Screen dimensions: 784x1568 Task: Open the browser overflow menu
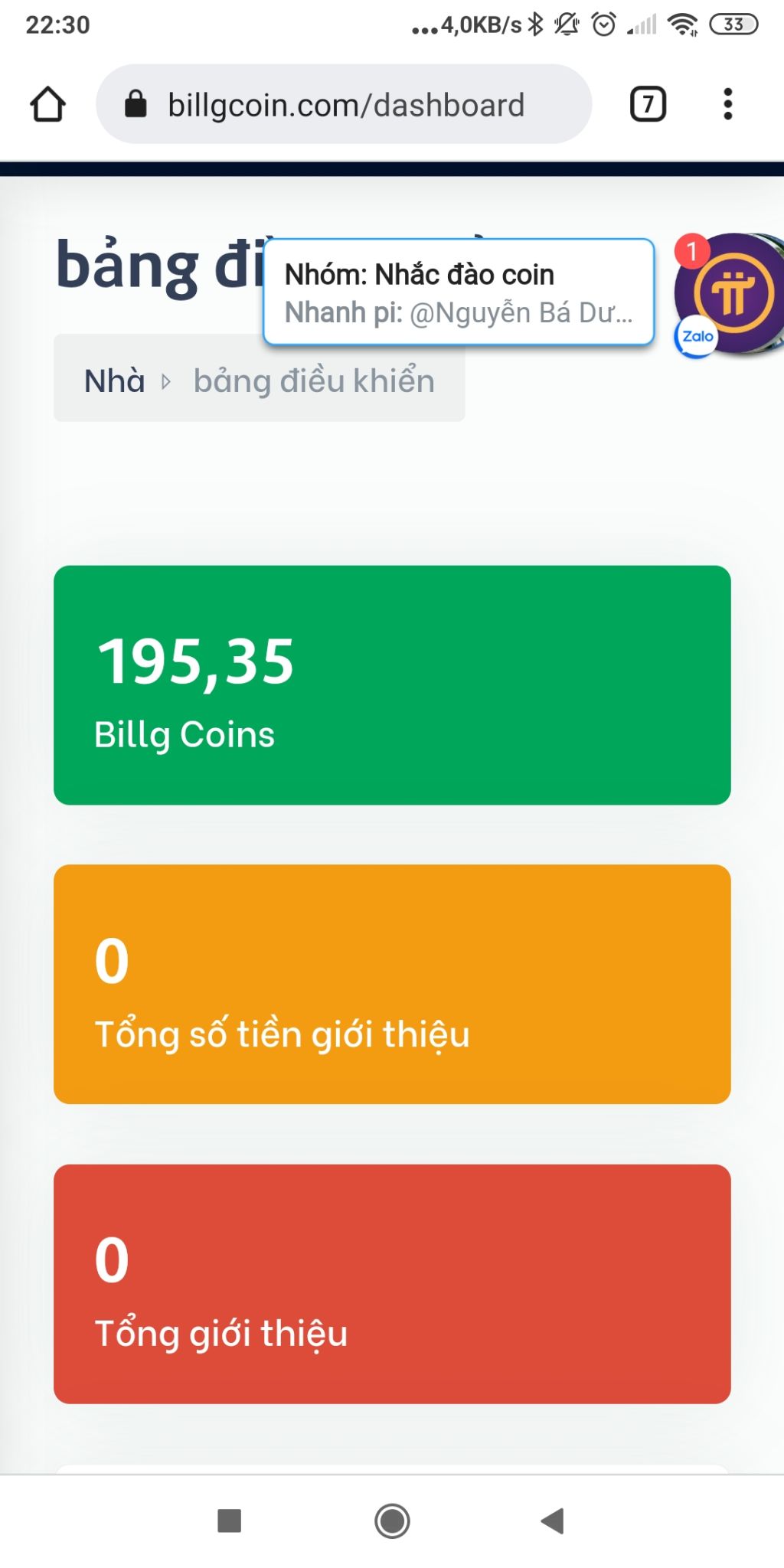point(727,104)
